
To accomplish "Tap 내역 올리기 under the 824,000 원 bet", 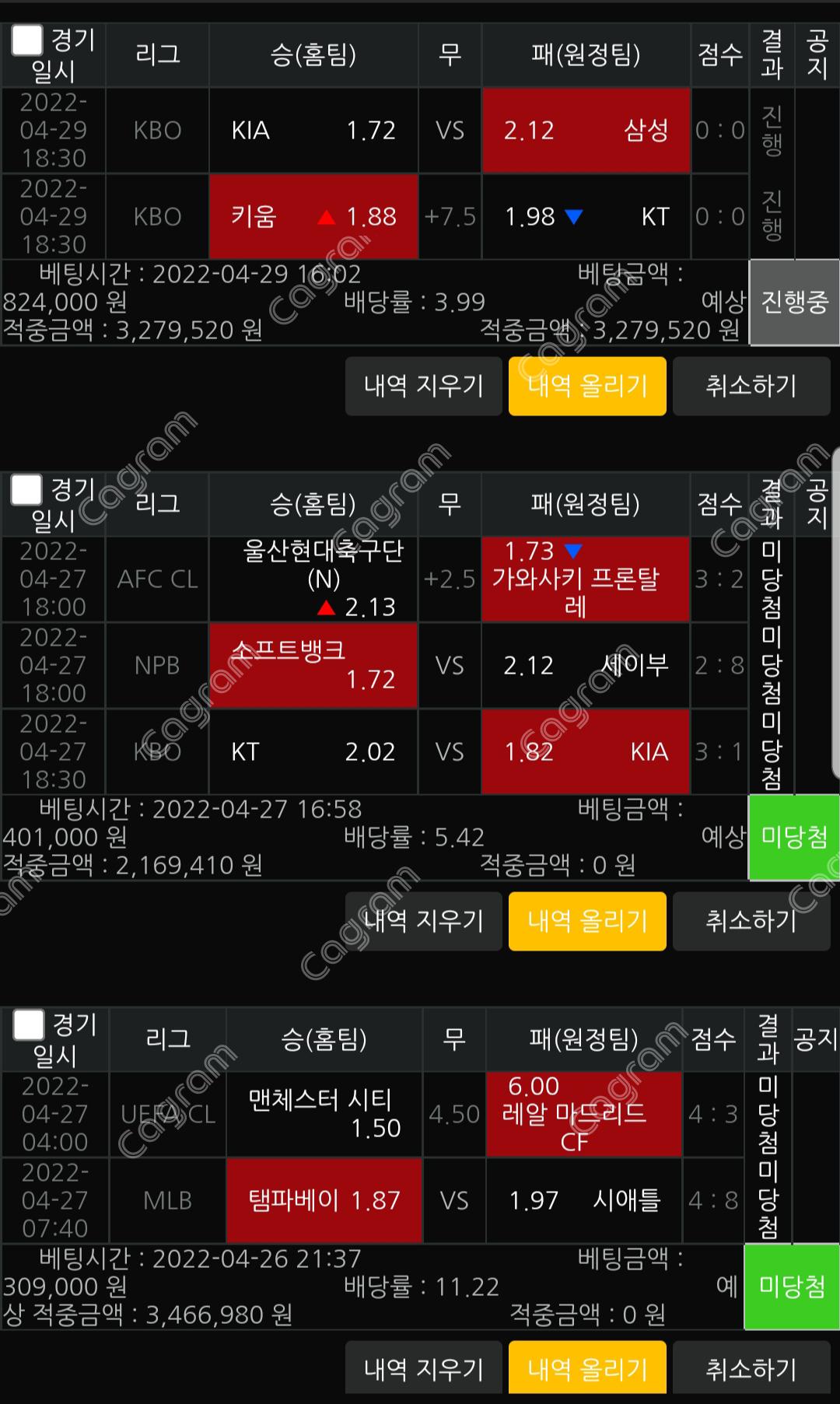I will [x=587, y=386].
